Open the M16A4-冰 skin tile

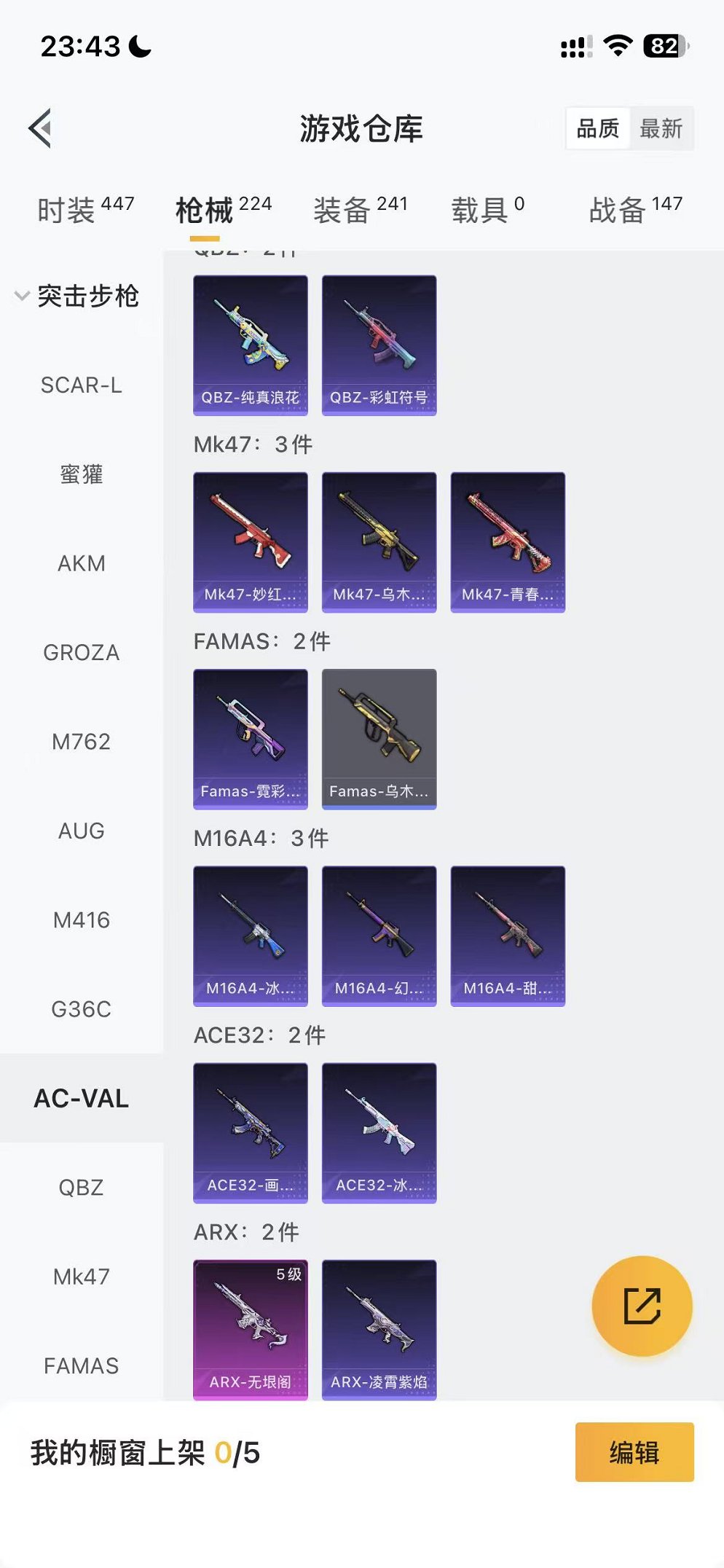coord(250,935)
